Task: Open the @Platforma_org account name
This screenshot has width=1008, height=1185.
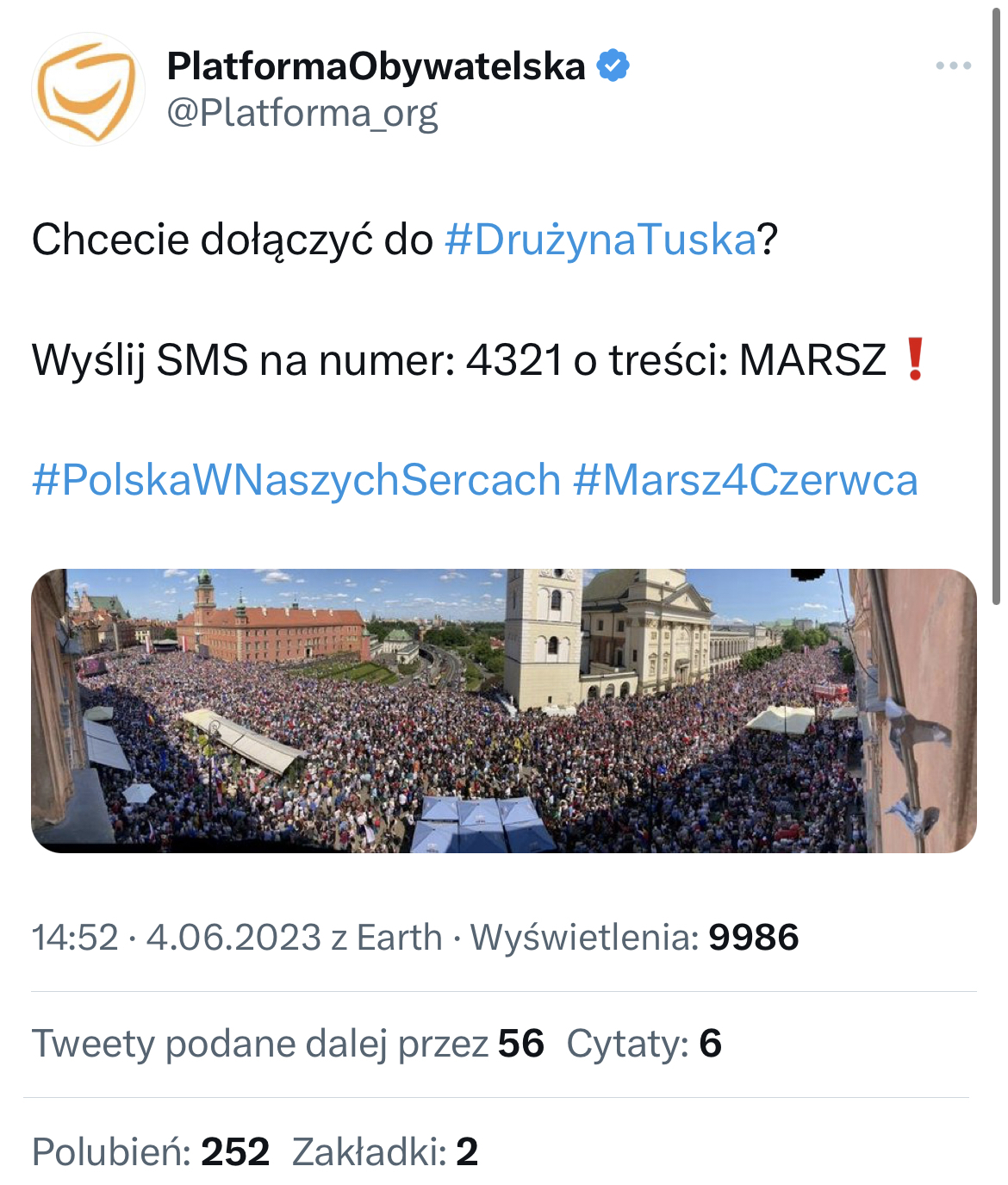Action: tap(302, 113)
